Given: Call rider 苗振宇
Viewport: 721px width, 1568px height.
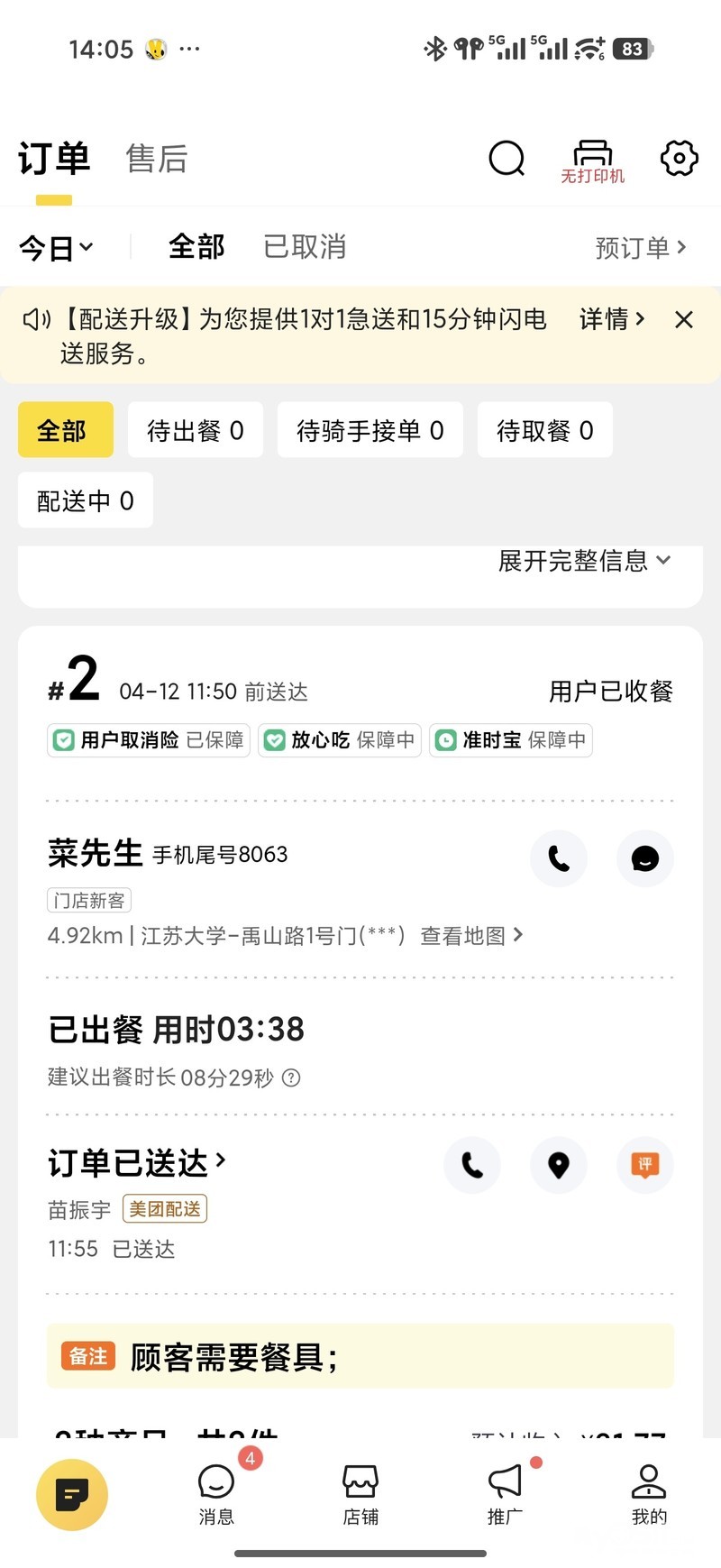Looking at the screenshot, I should 472,1165.
